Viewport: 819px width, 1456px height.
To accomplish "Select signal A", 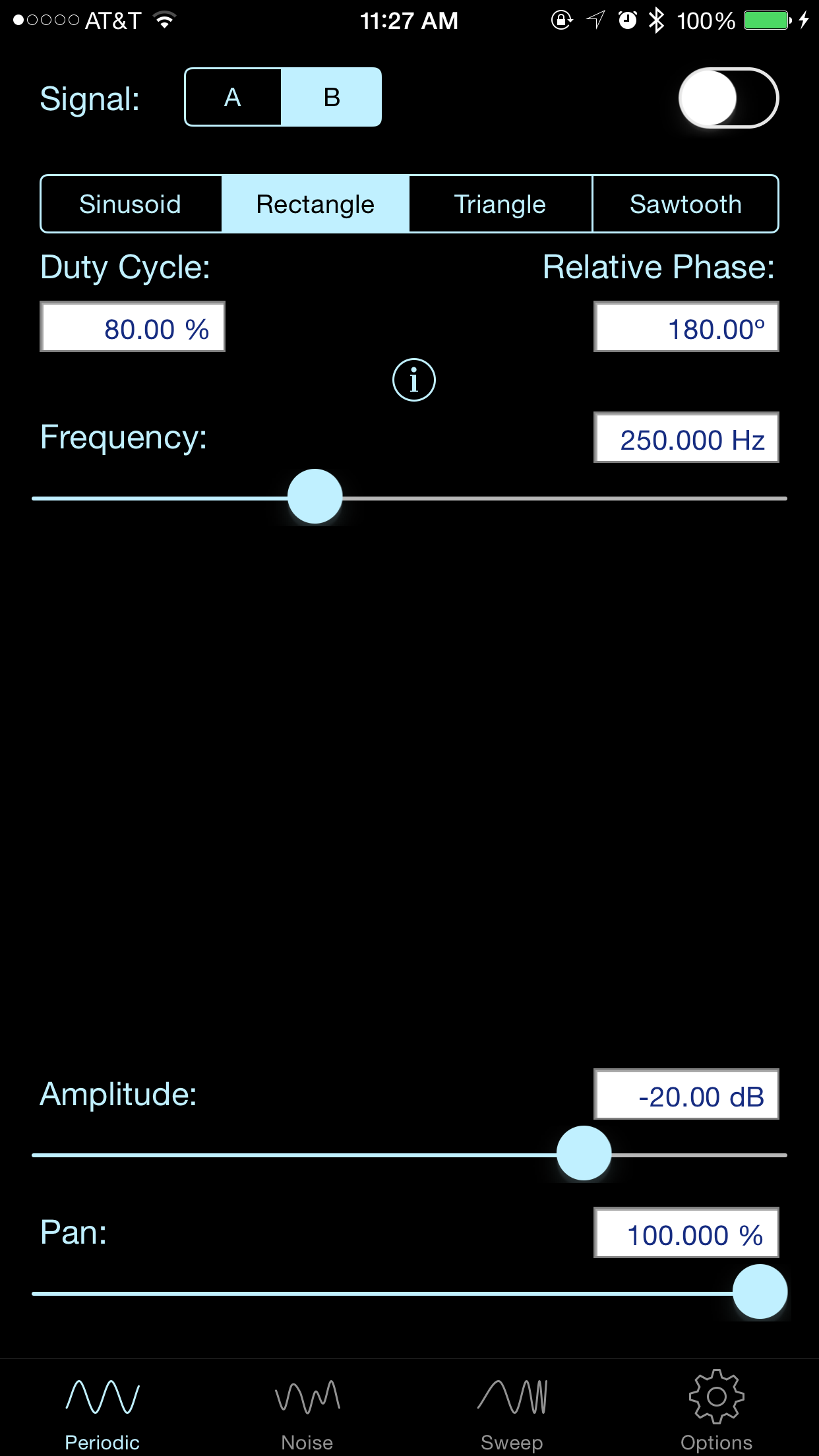I will tap(233, 97).
